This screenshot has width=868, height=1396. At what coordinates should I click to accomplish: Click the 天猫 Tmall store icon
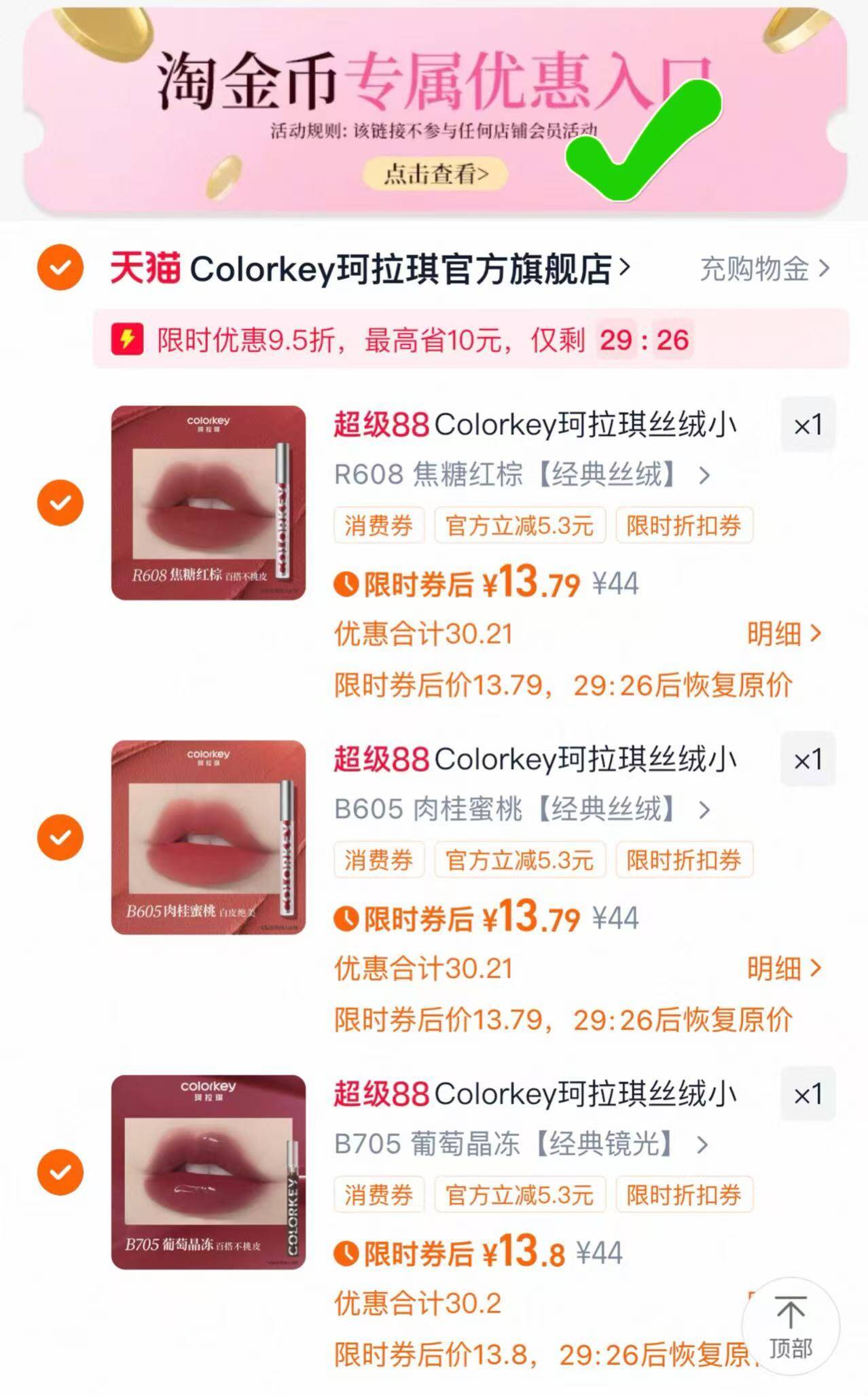click(x=146, y=268)
